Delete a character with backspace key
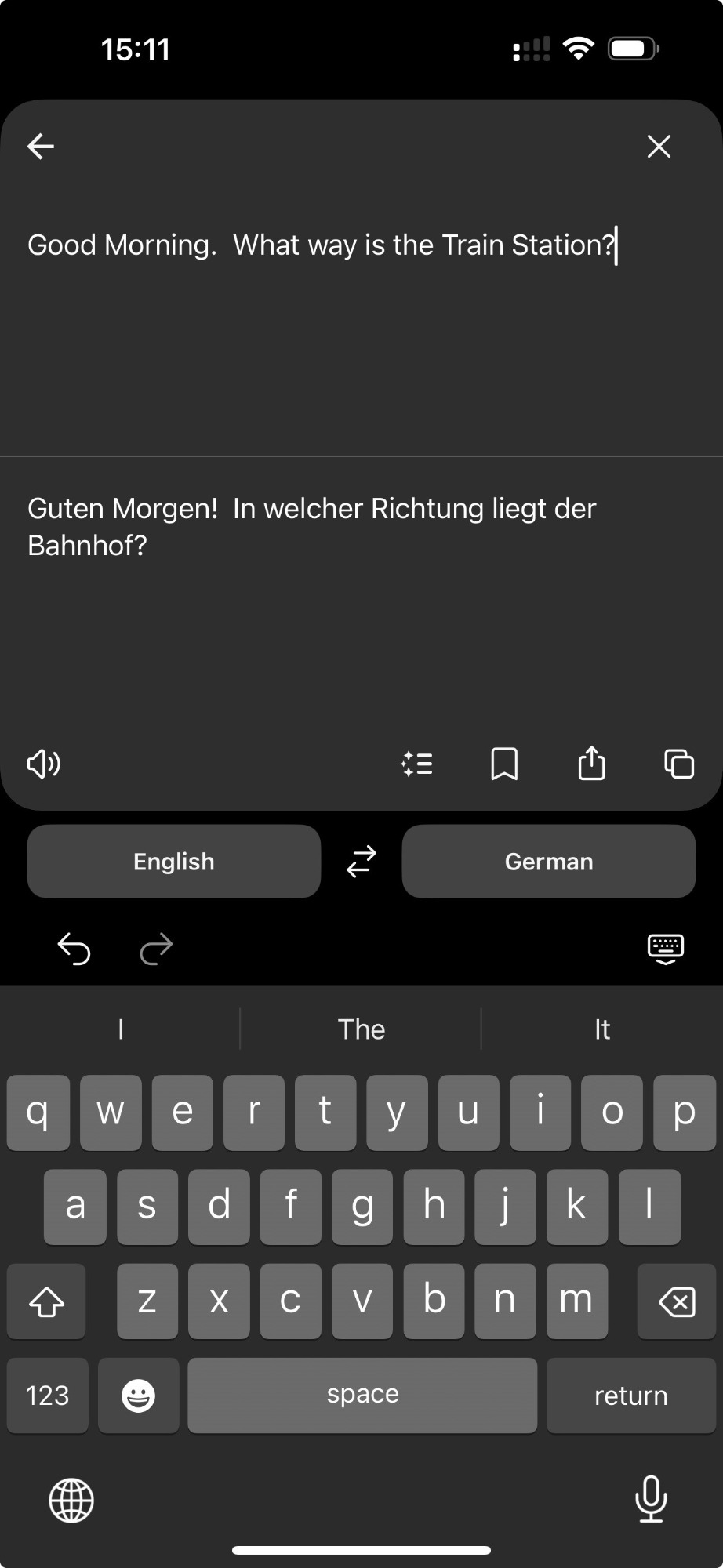Image resolution: width=723 pixels, height=1568 pixels. (x=677, y=1301)
